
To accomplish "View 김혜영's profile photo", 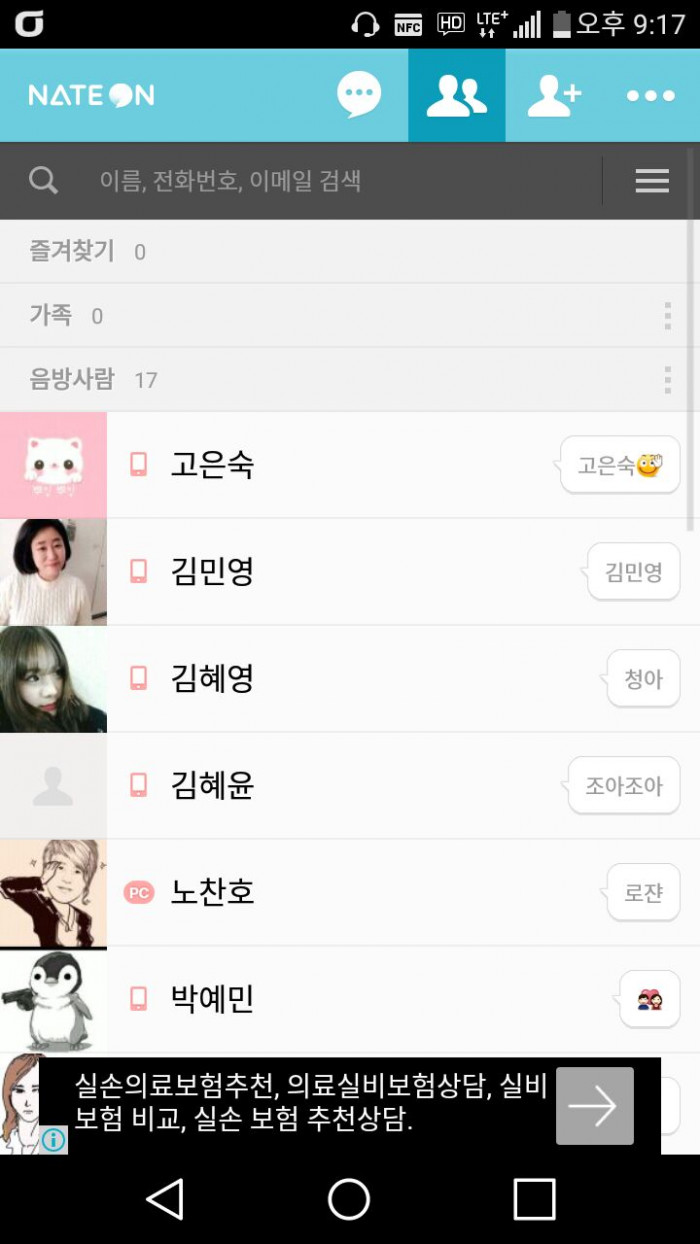I will click(53, 679).
